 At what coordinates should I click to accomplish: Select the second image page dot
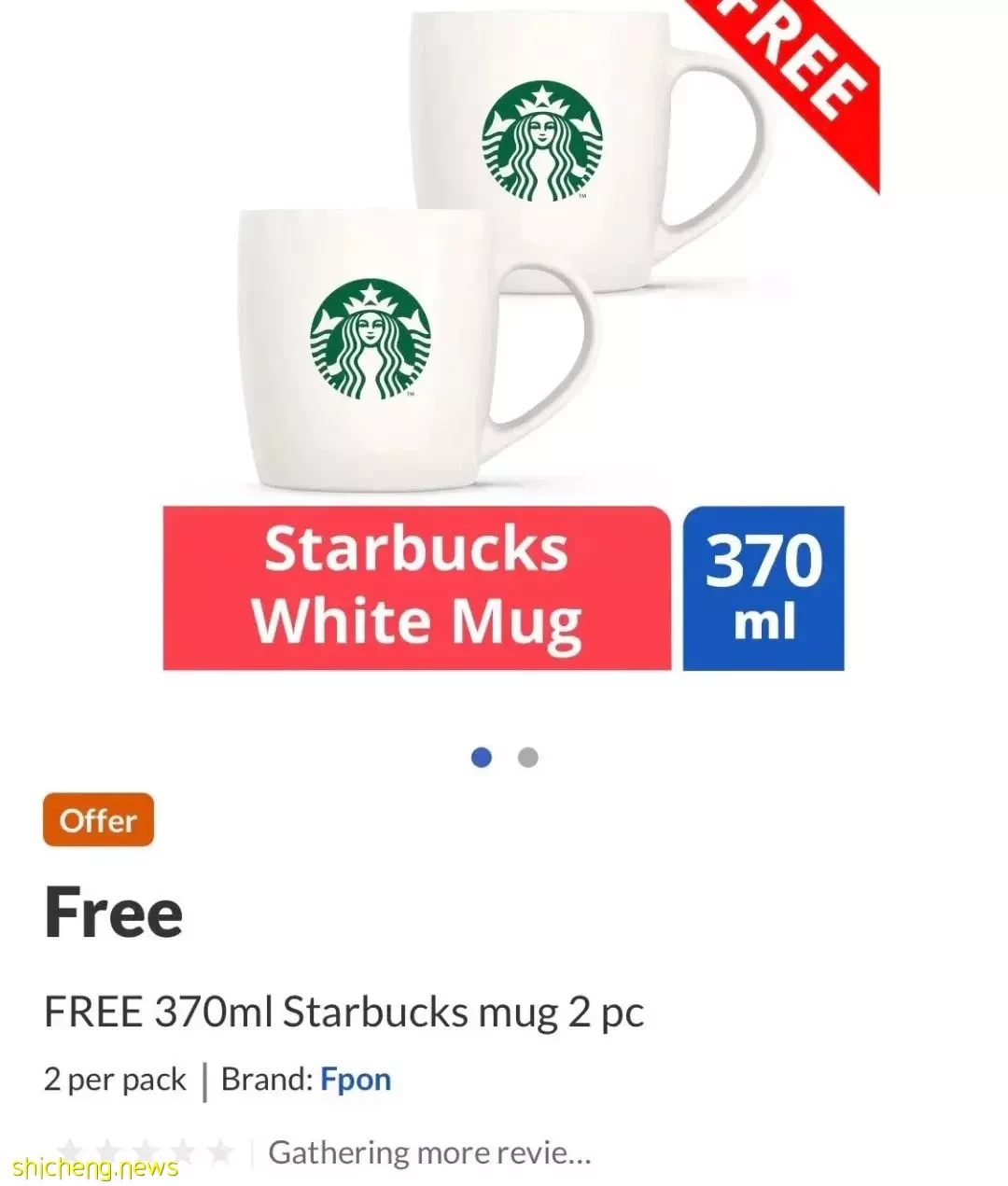527,758
